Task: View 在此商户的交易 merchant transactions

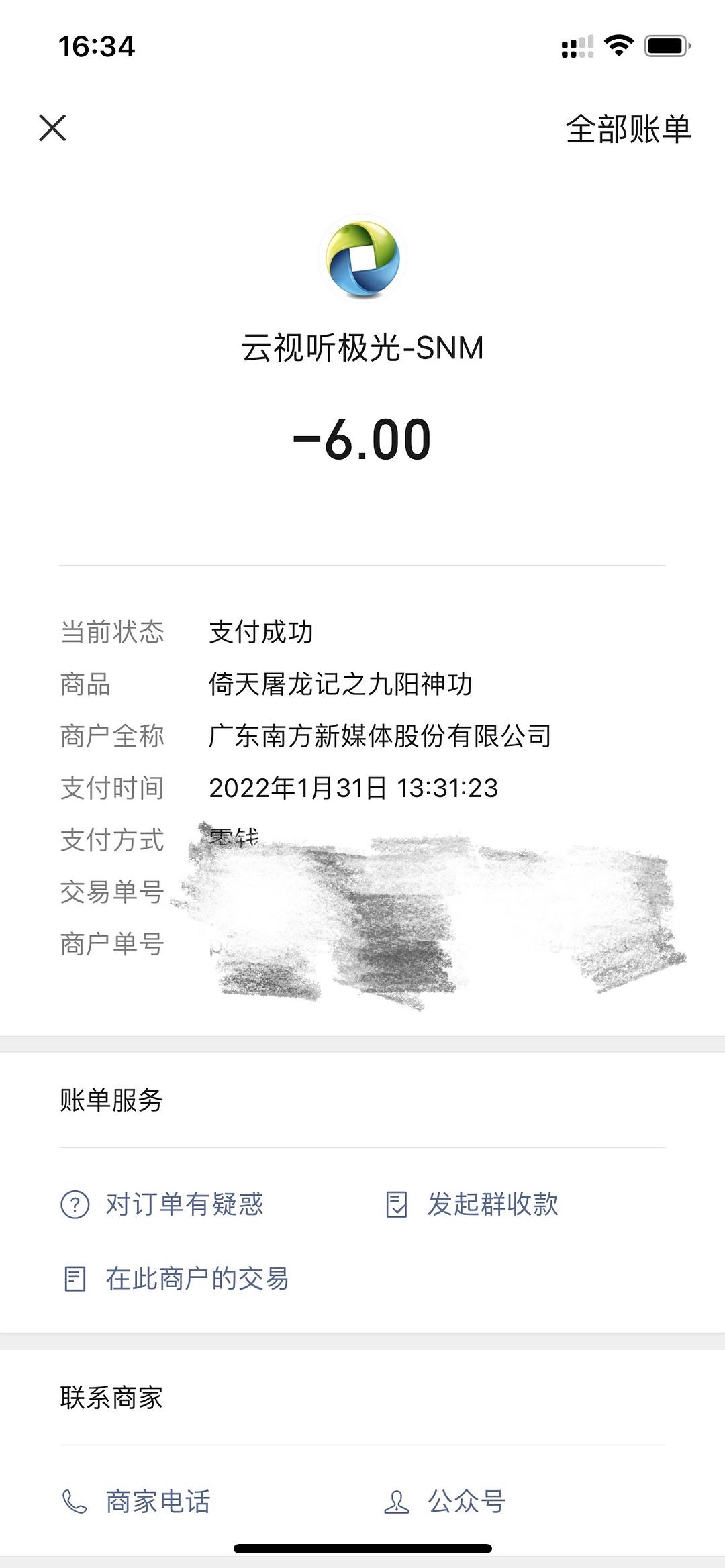Action: click(176, 1279)
